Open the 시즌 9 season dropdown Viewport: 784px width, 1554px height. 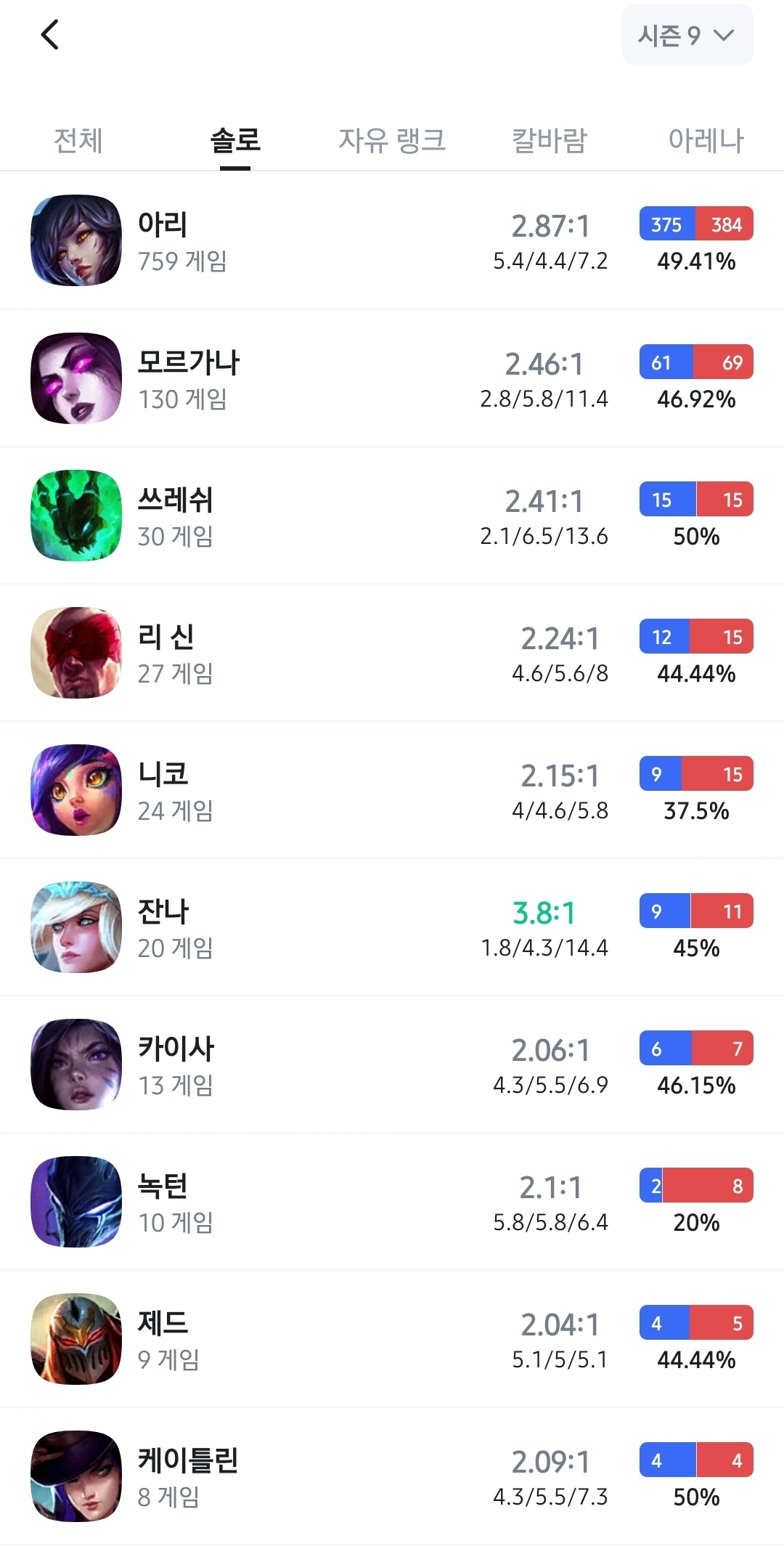[x=687, y=35]
